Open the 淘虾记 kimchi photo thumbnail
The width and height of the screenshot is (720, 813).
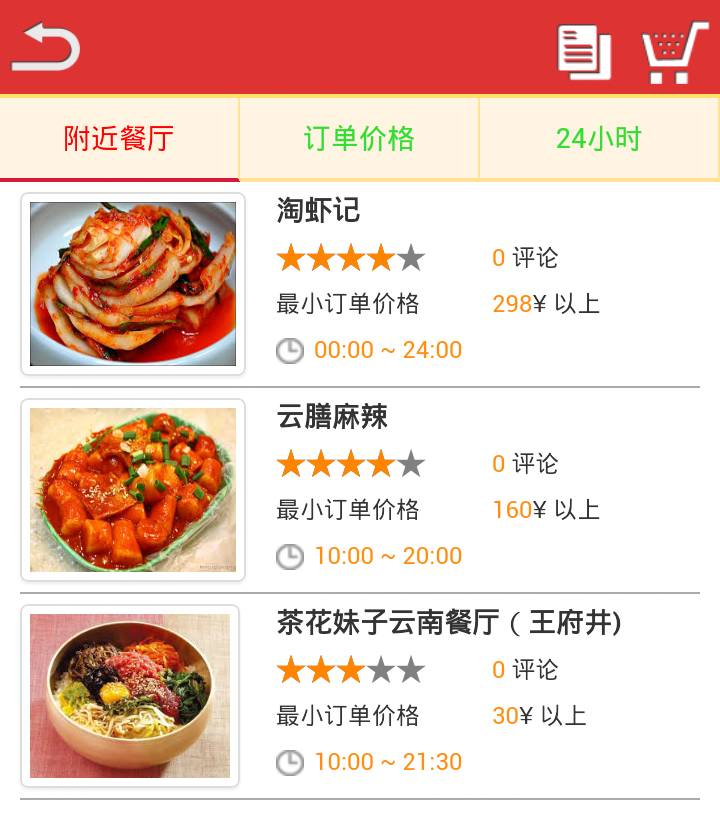[x=133, y=283]
